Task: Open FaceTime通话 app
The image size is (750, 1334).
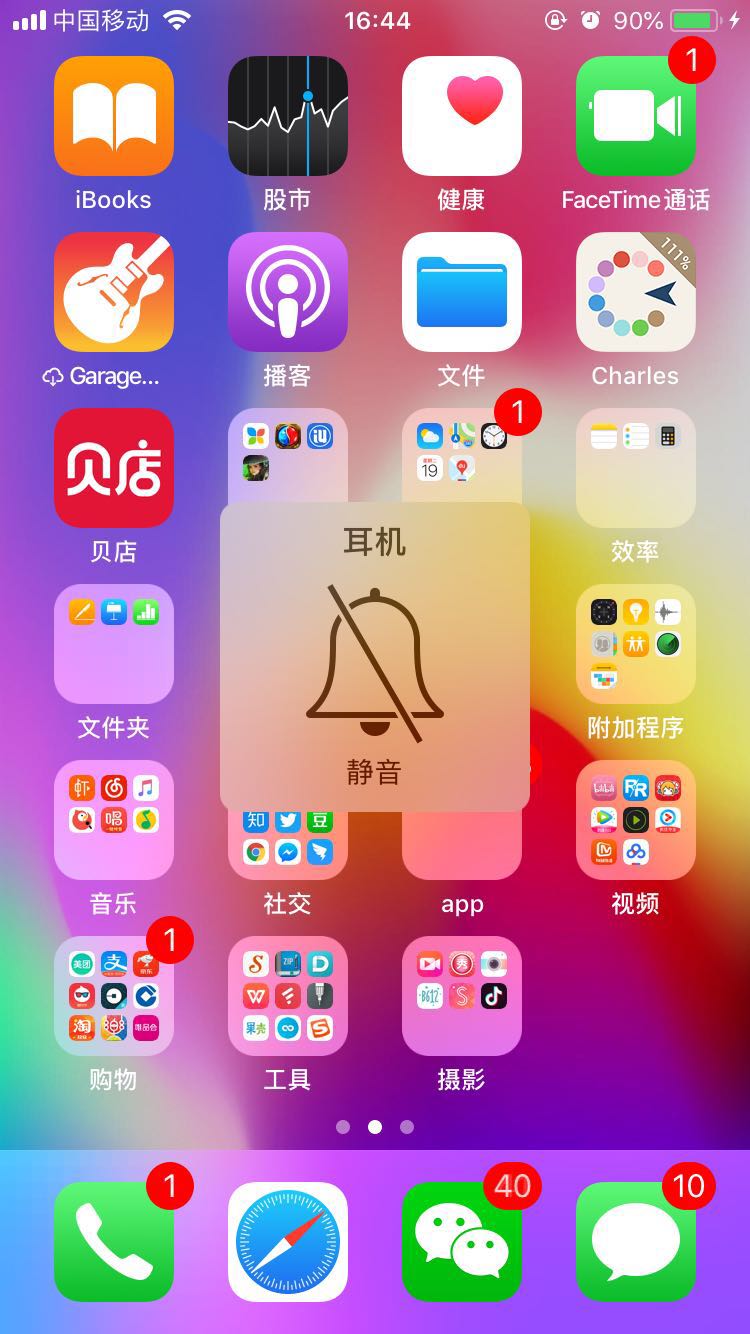Action: pyautogui.click(x=635, y=116)
